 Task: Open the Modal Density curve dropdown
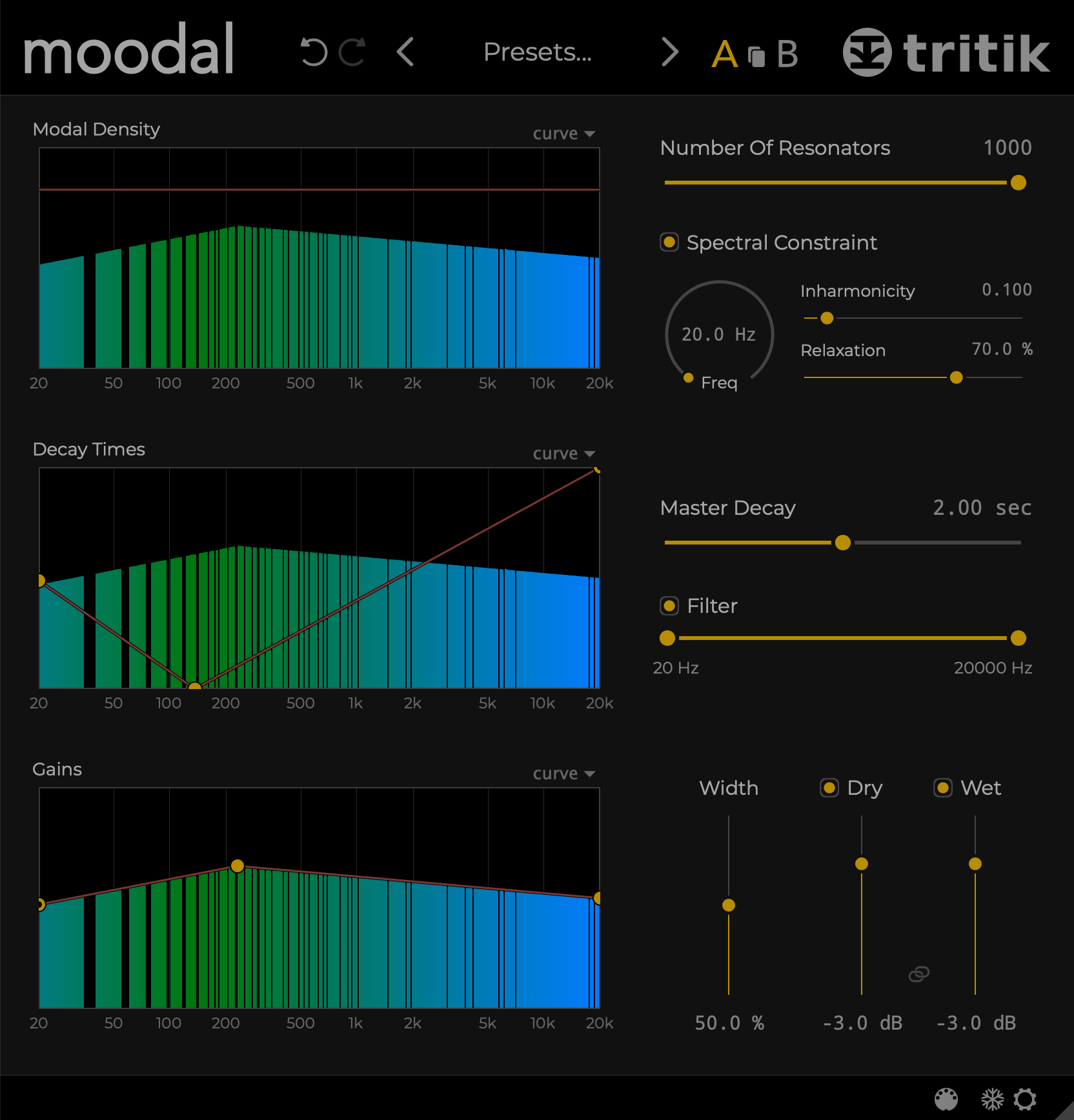point(564,133)
